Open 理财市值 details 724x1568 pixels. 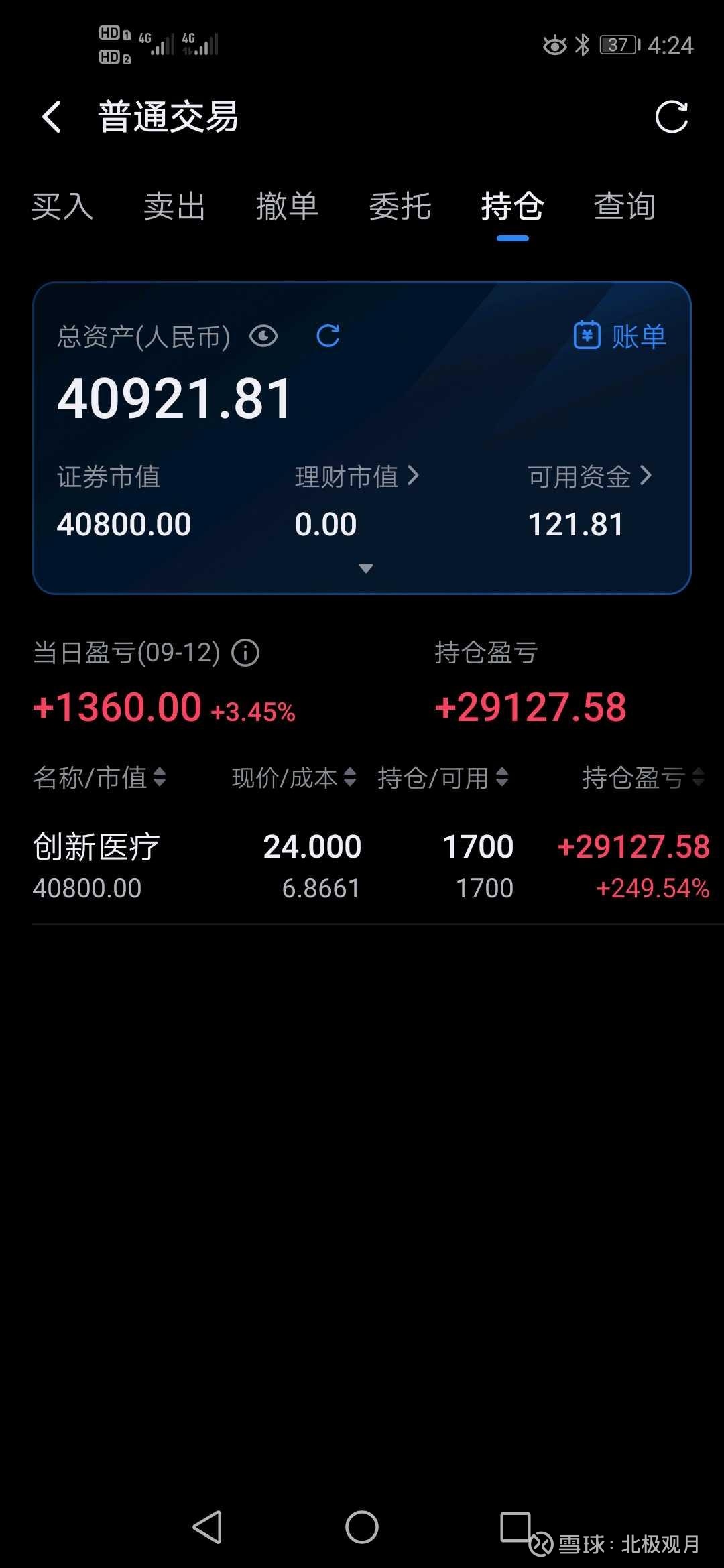357,477
